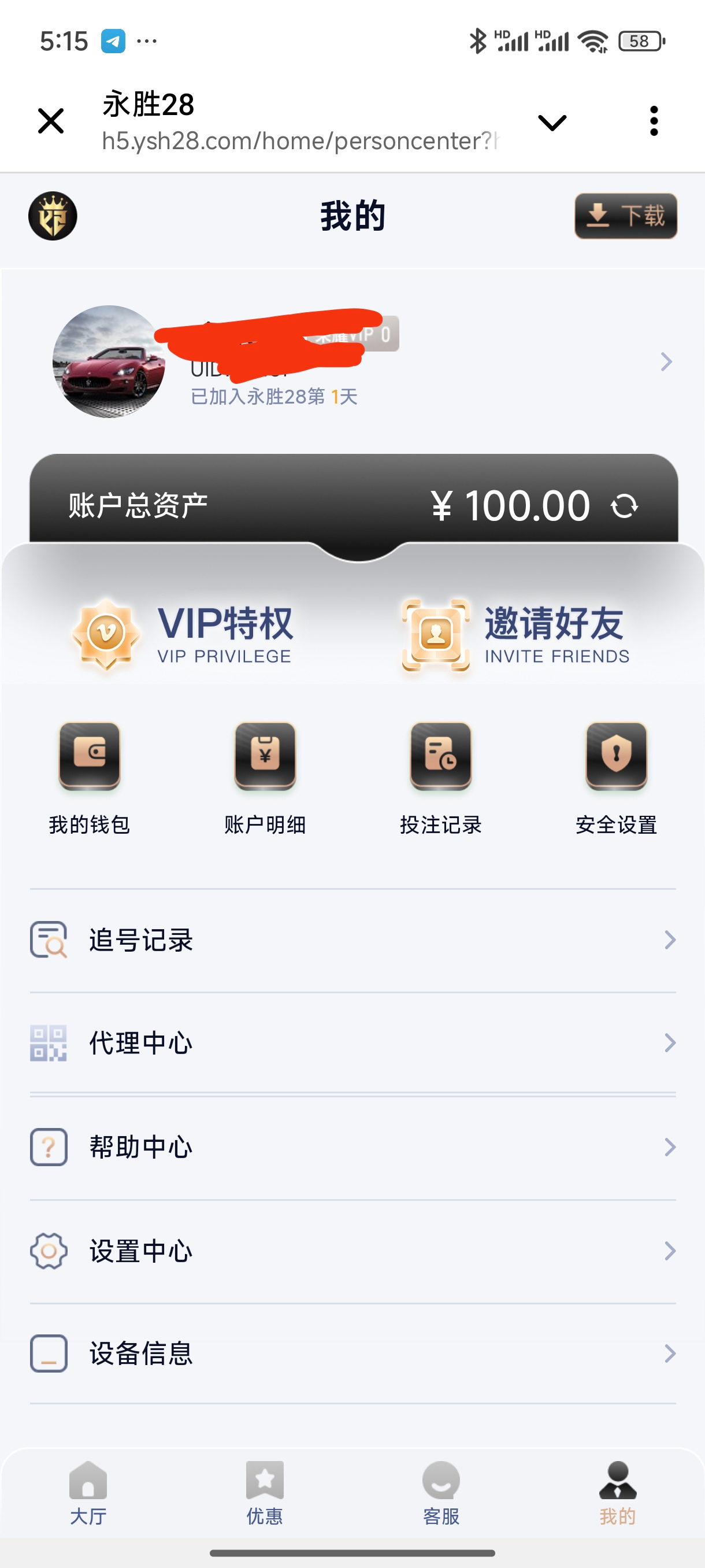Tap the 下载 download button

[x=625, y=216]
